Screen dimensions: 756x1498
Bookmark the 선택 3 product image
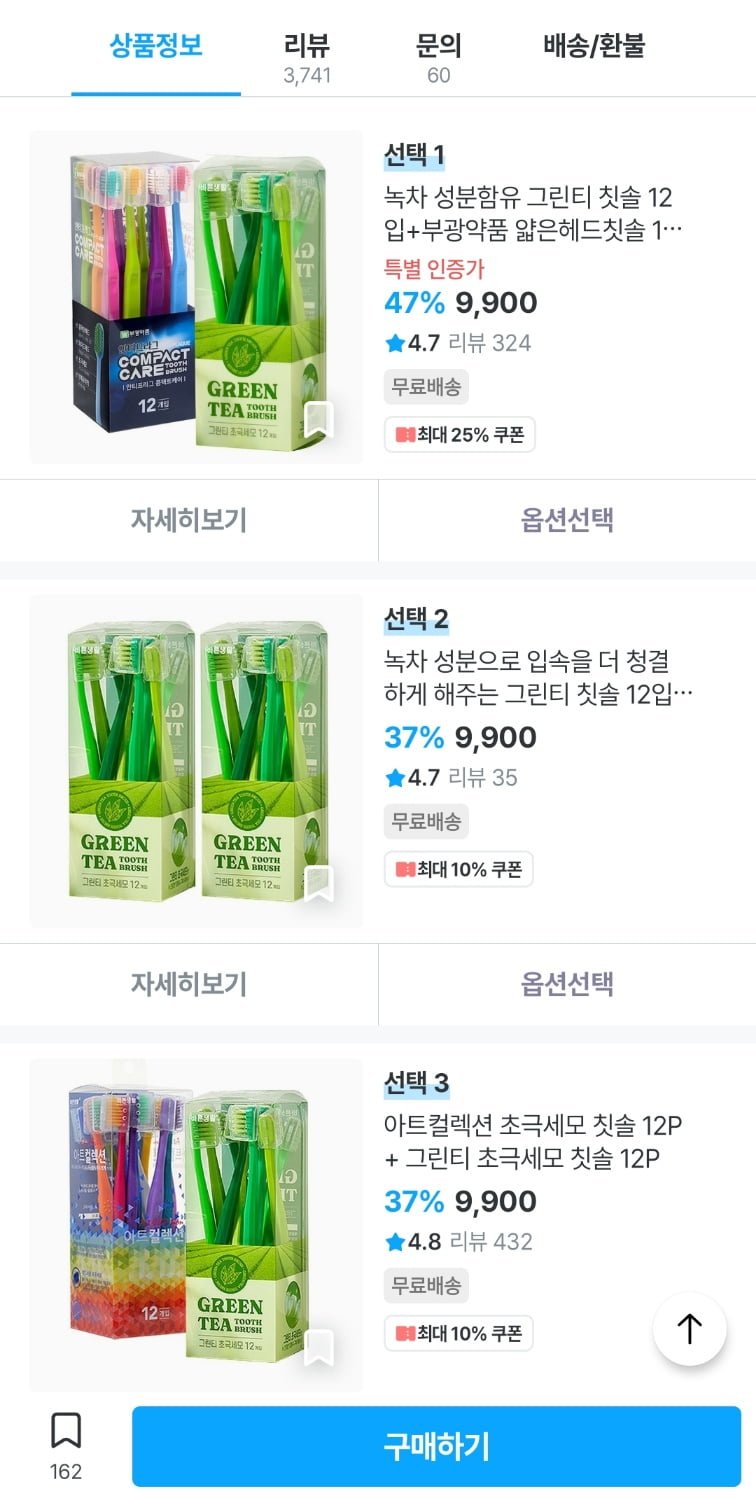pos(318,1348)
